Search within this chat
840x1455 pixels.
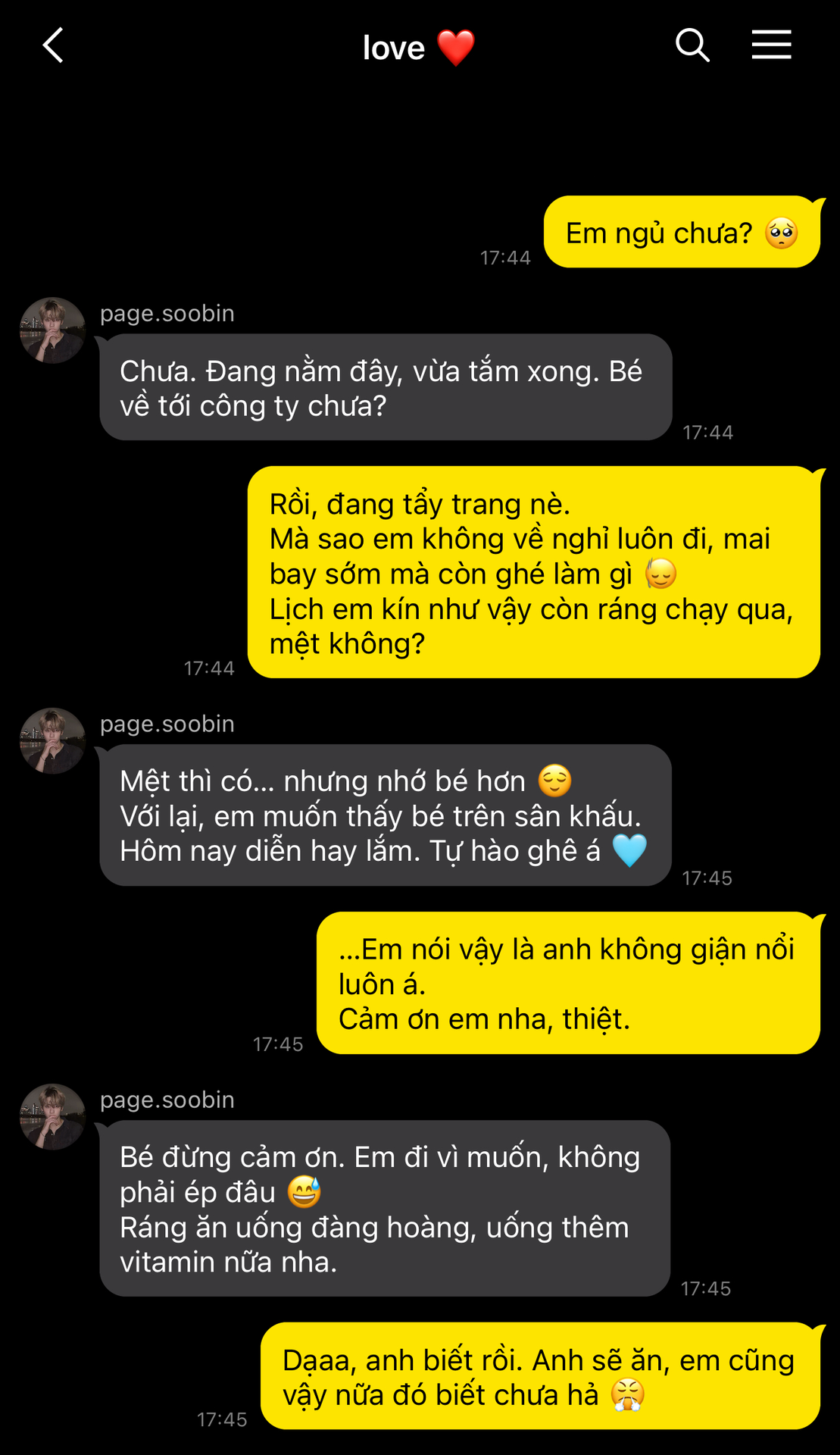point(692,45)
